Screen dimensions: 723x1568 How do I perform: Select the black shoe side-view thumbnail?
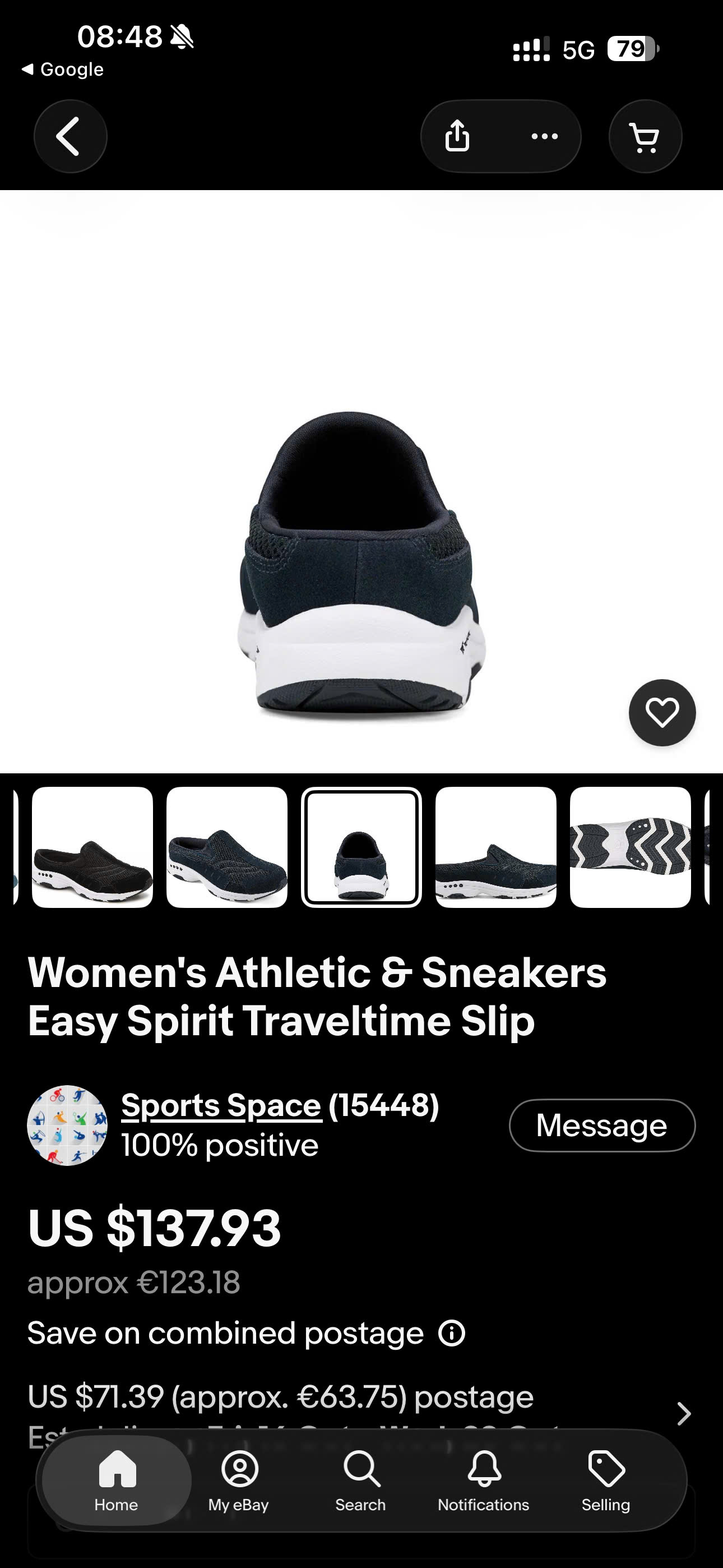(x=92, y=847)
